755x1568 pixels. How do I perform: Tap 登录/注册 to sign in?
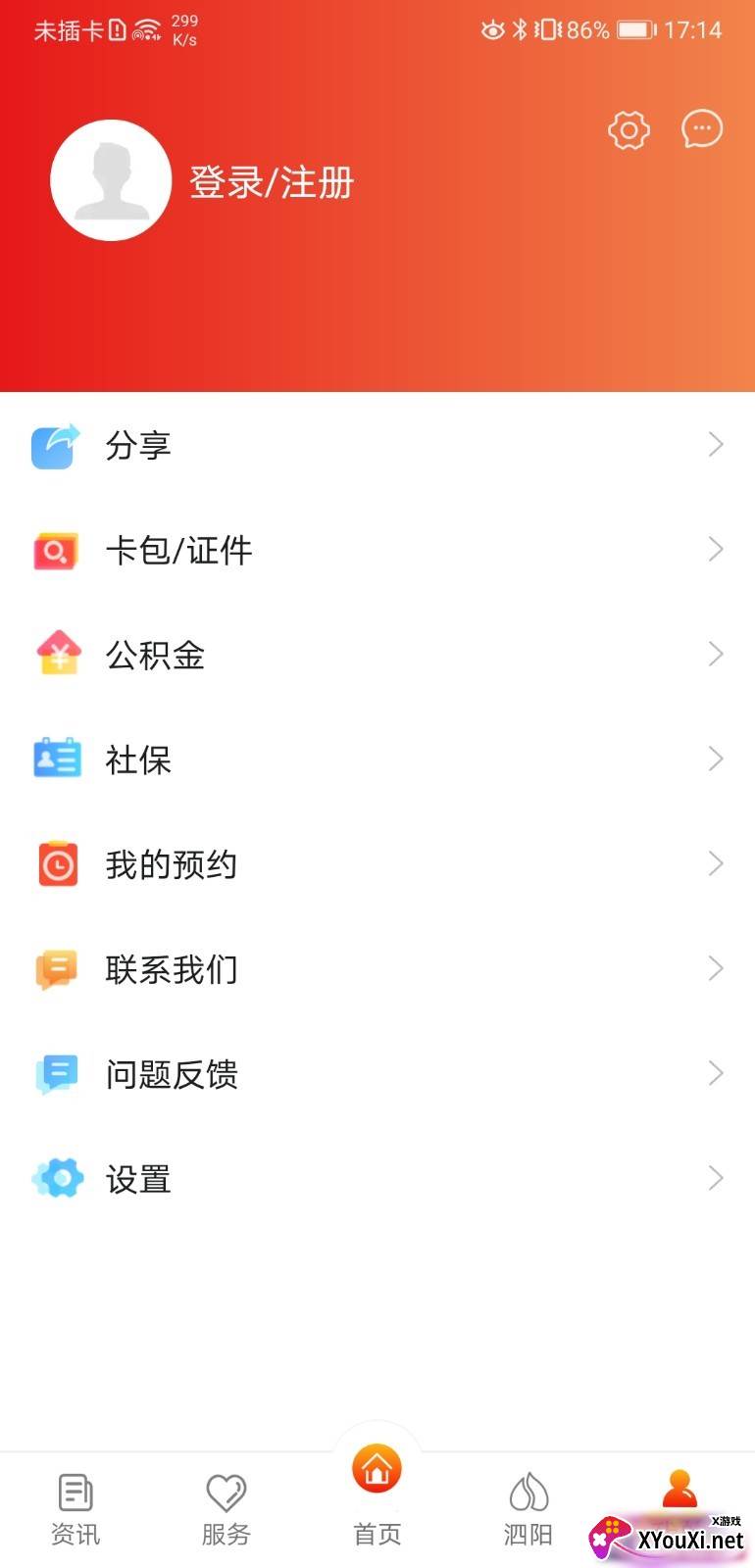272,182
